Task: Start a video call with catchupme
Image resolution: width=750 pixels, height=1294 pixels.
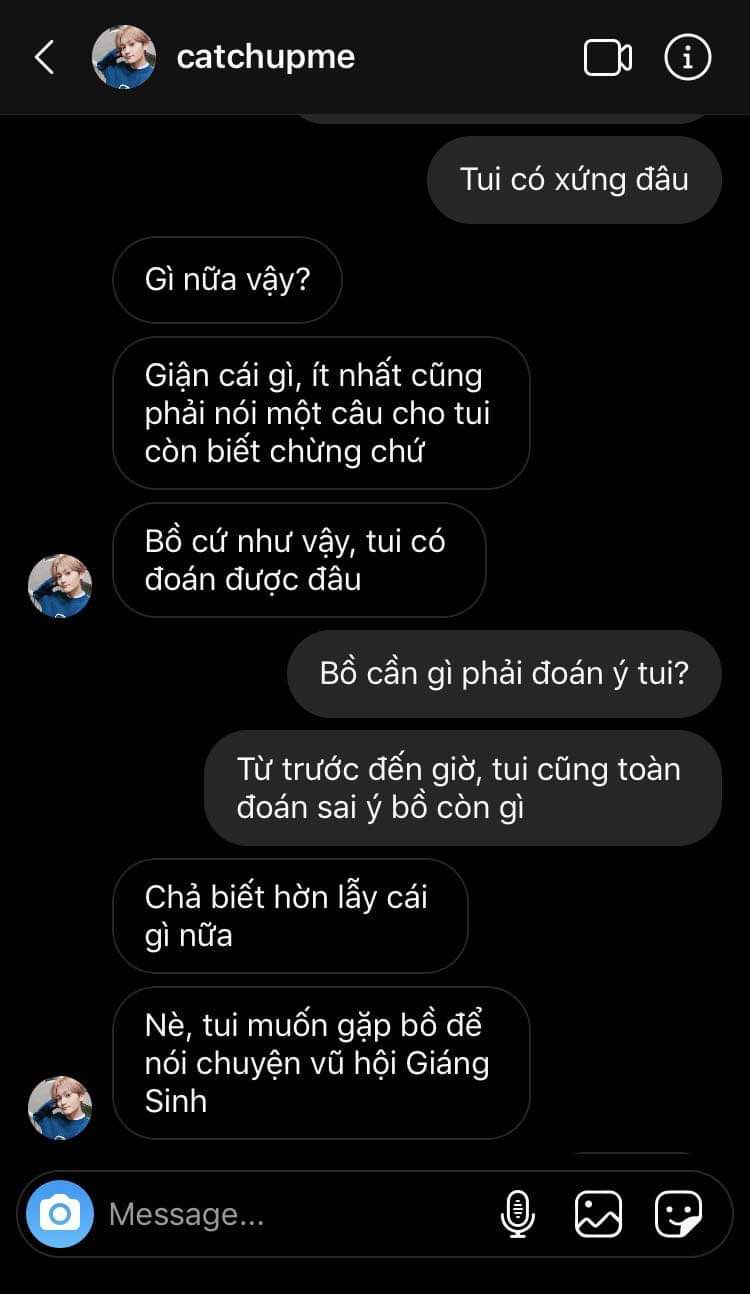Action: (608, 58)
